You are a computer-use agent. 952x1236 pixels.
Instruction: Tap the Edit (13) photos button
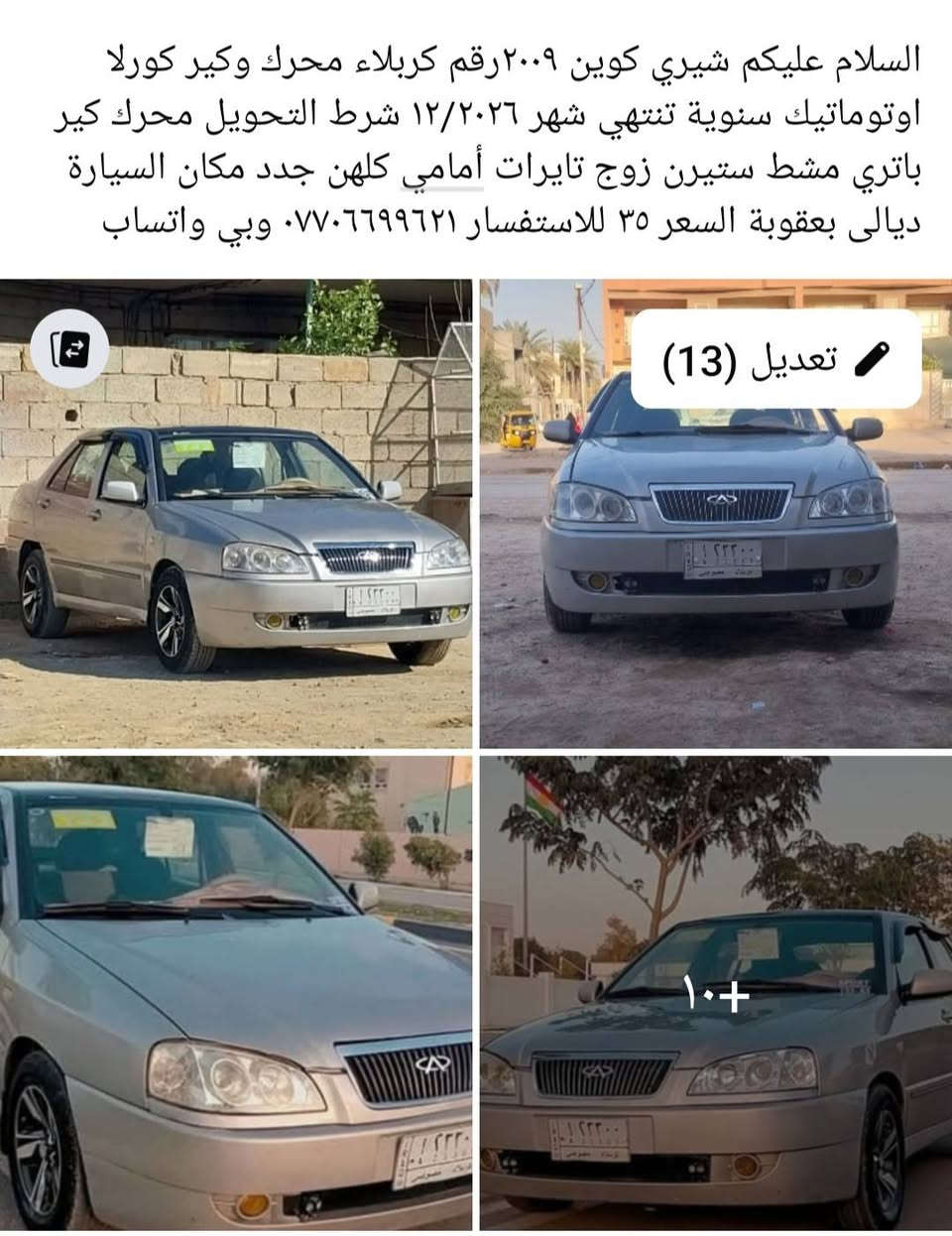pyautogui.click(x=776, y=359)
